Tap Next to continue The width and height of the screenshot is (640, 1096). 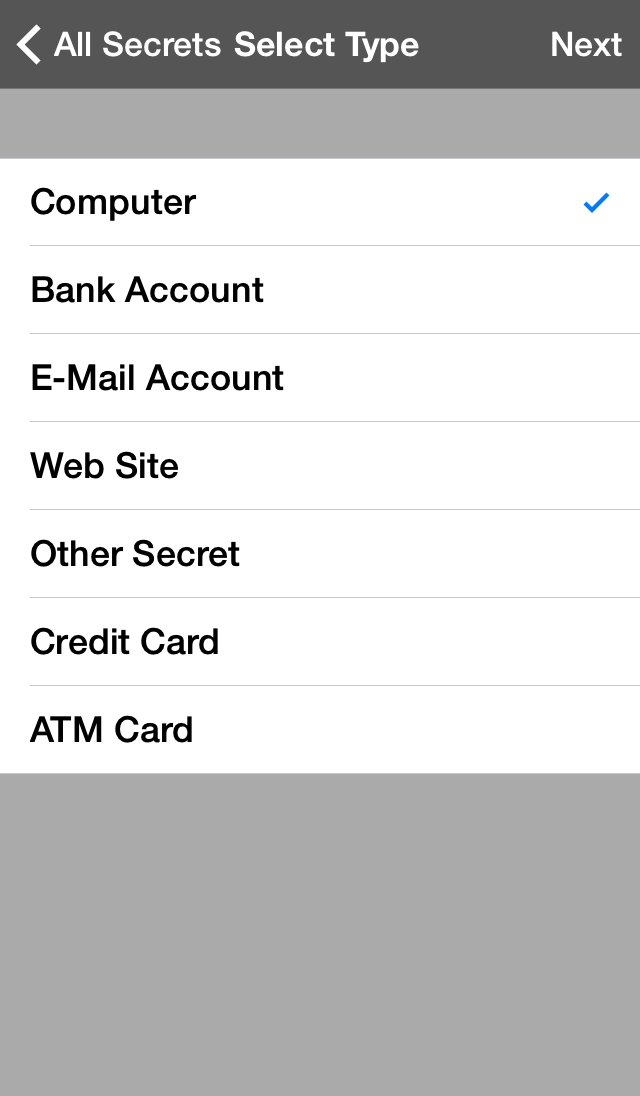tap(586, 45)
